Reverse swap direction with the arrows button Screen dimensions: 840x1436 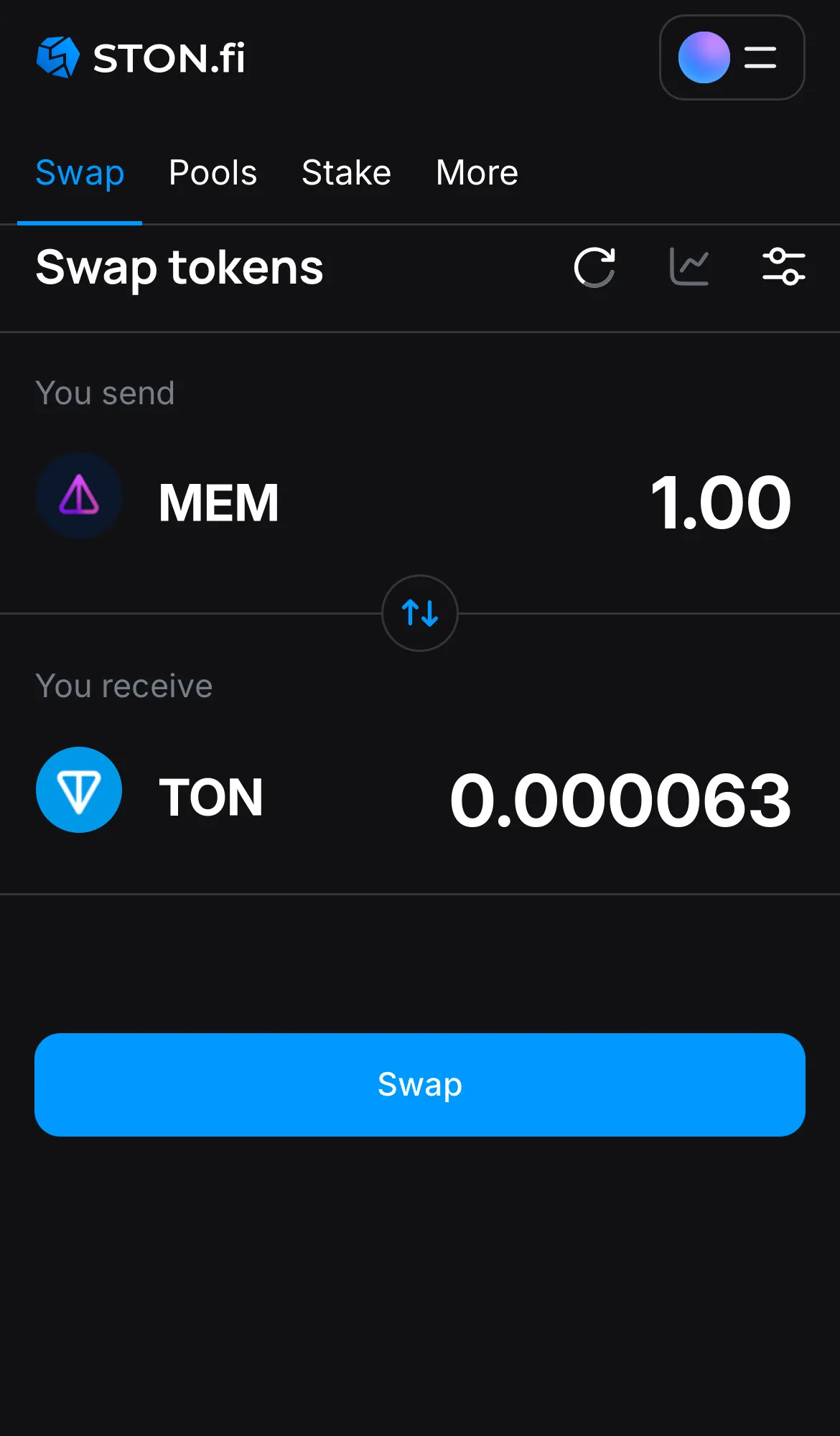(420, 614)
